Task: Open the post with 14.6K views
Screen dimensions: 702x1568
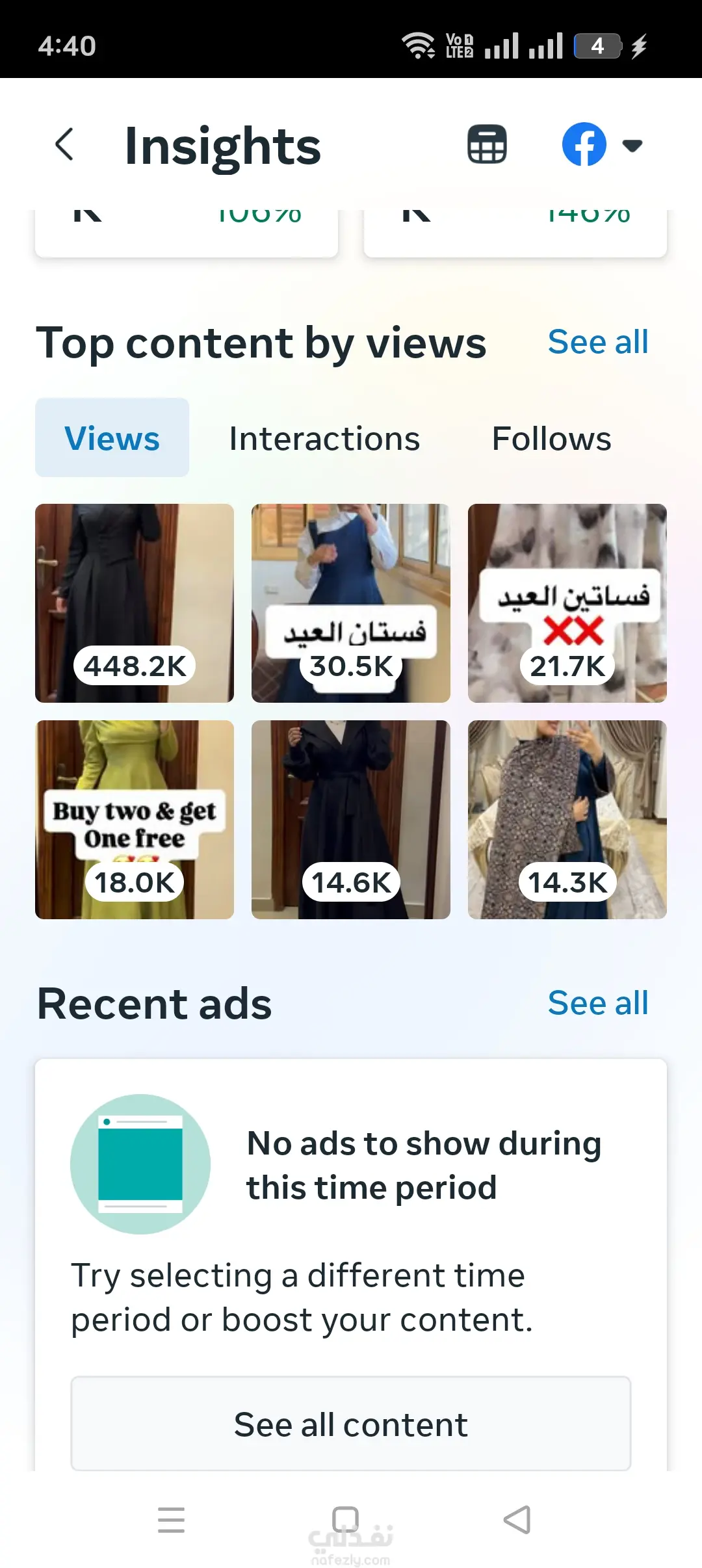Action: pos(351,819)
